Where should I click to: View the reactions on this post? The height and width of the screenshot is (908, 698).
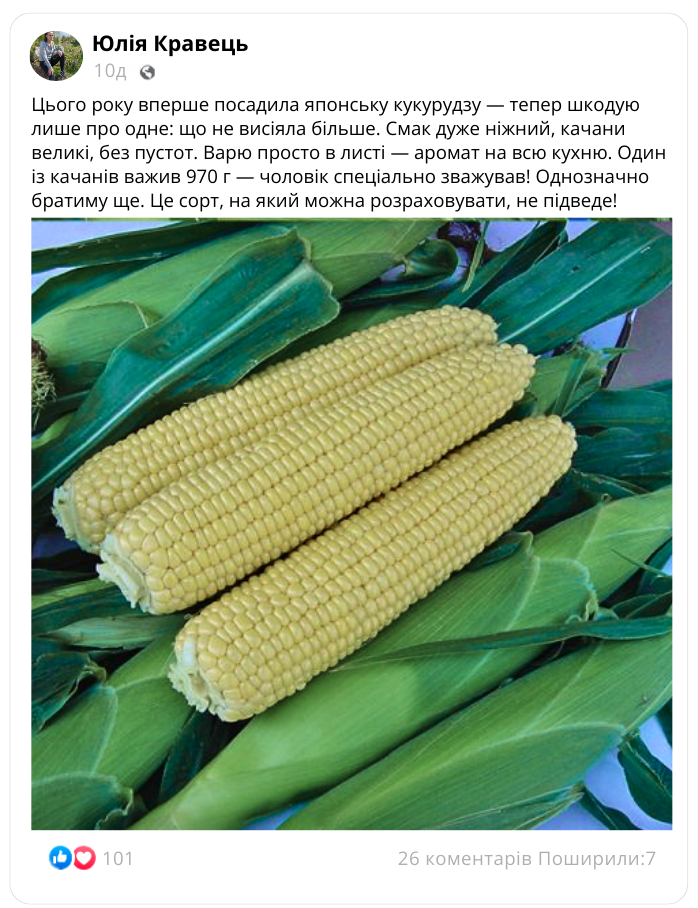point(90,858)
